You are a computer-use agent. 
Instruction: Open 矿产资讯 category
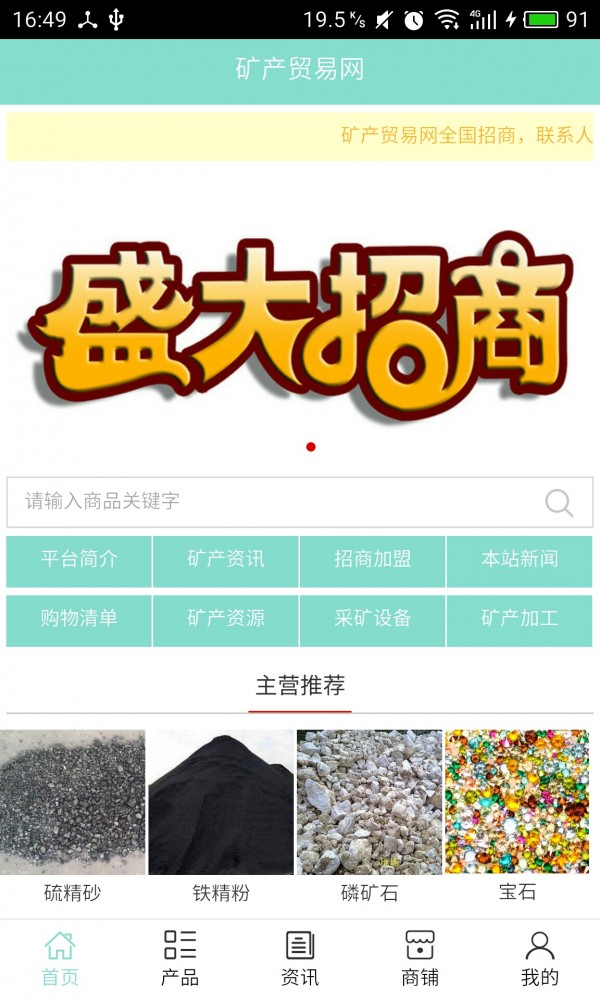(x=226, y=561)
